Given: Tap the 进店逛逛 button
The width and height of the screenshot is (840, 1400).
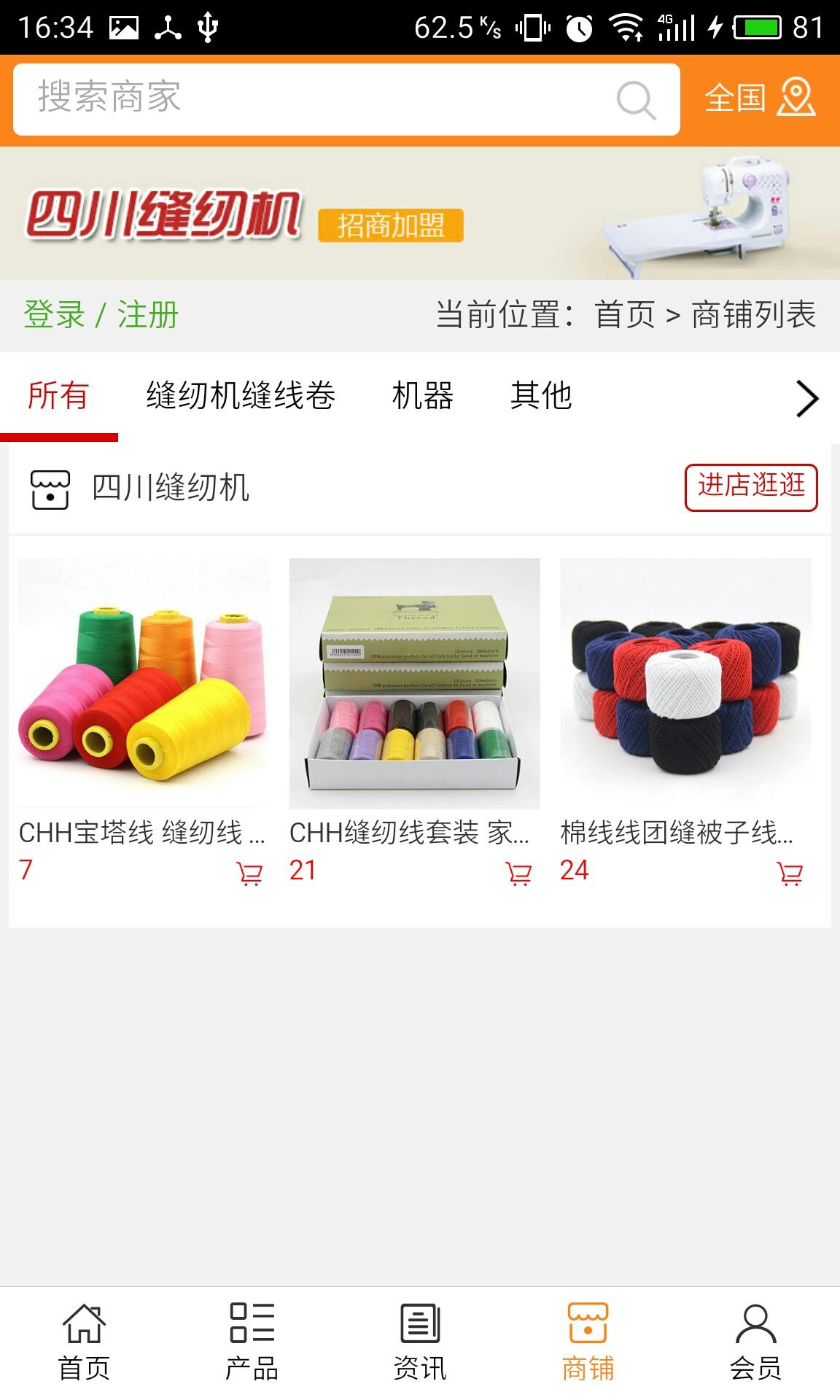Looking at the screenshot, I should click(751, 487).
